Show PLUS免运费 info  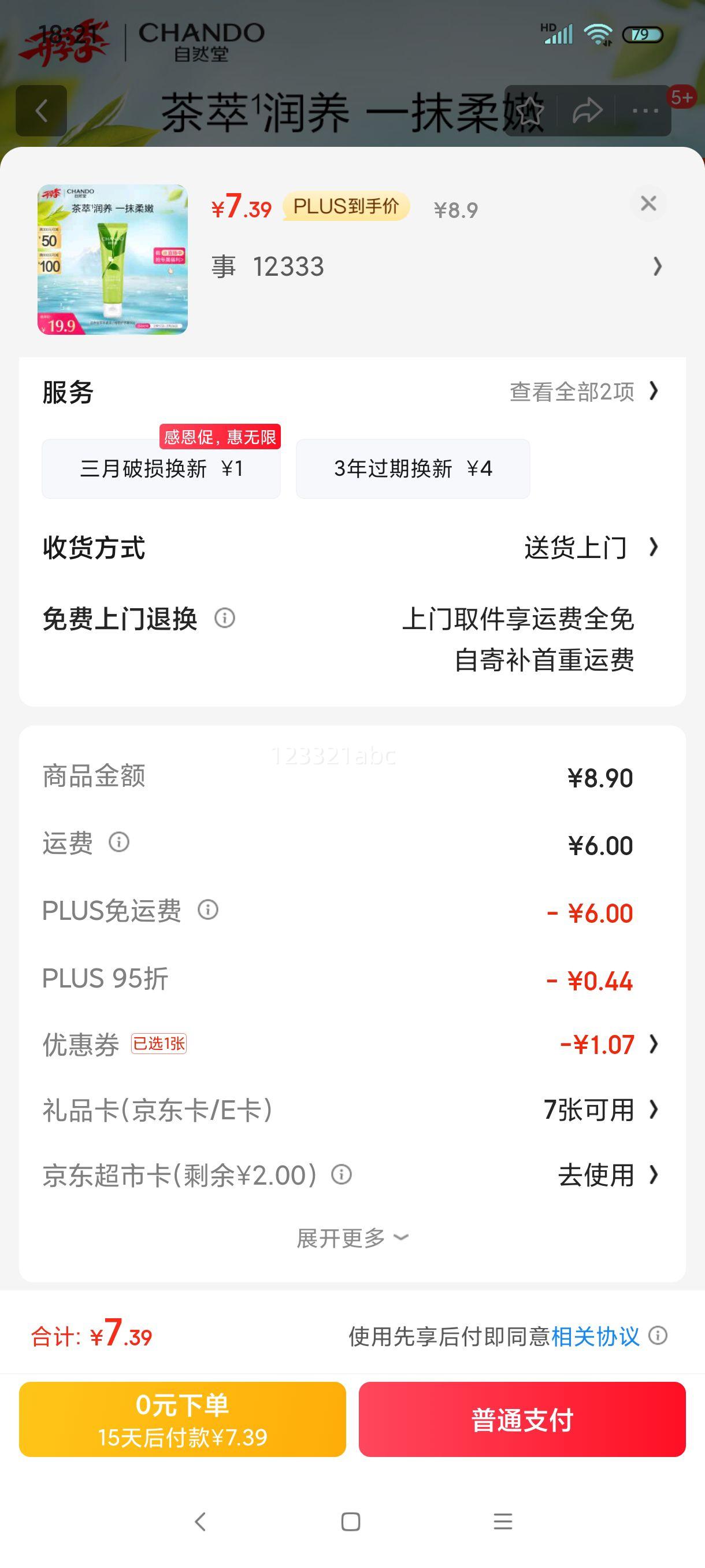[x=208, y=910]
